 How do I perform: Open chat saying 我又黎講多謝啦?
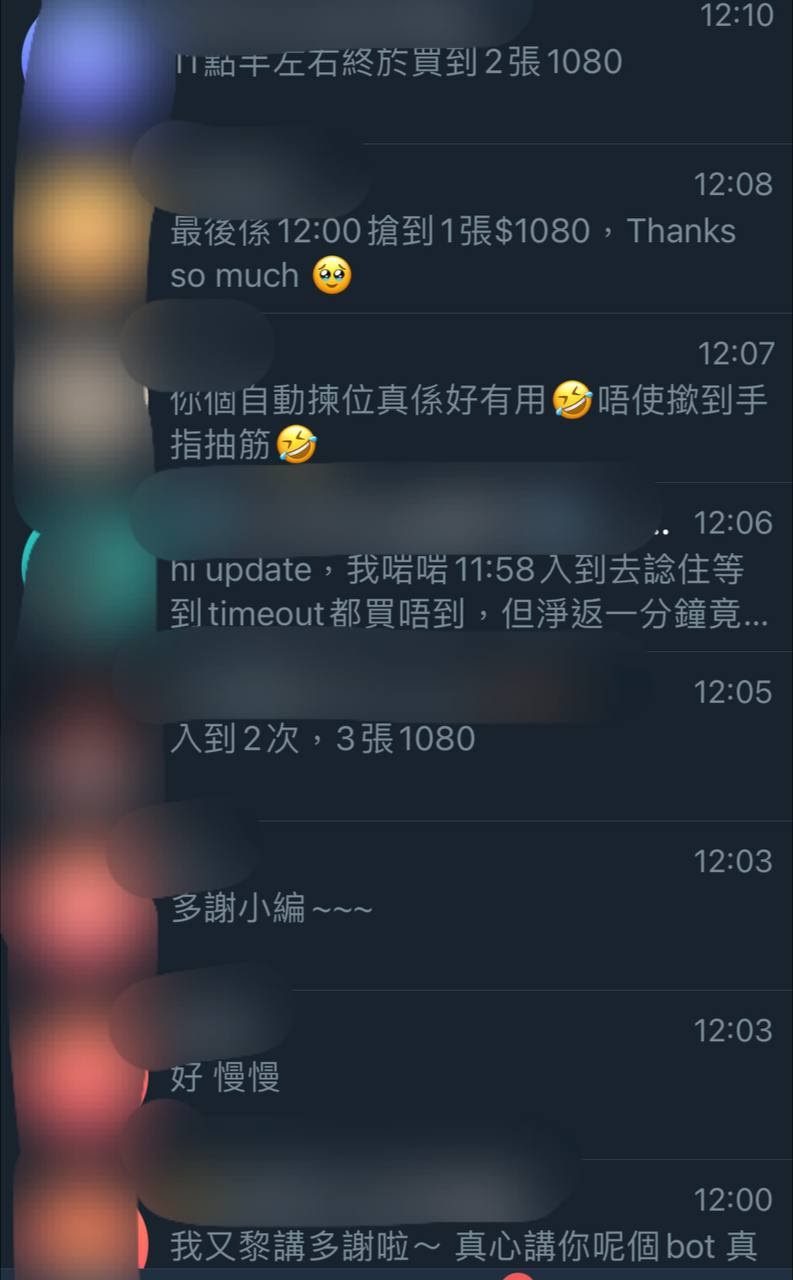pos(462,1246)
